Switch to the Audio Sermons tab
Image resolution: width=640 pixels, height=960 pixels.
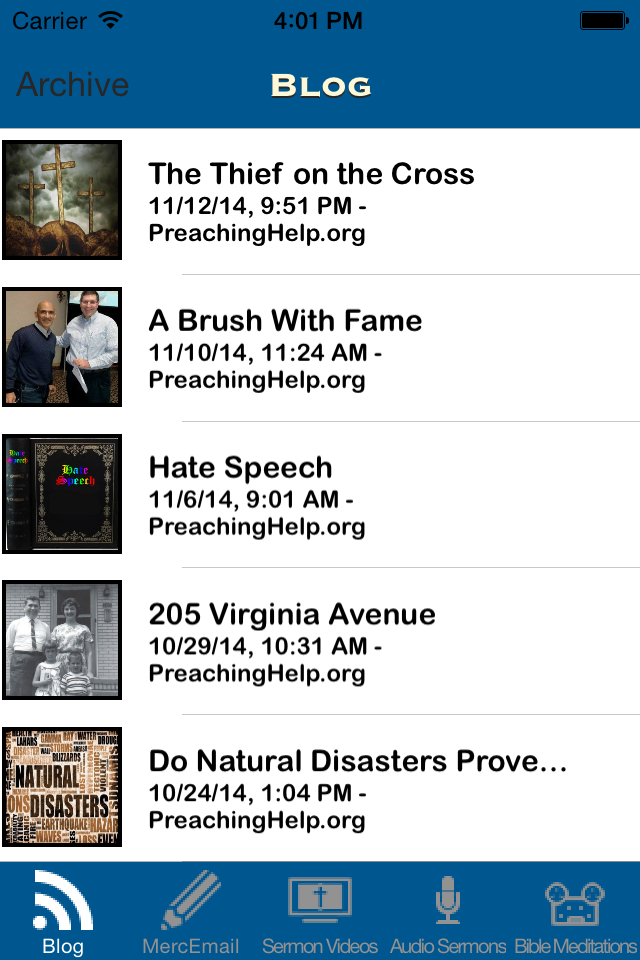(448, 912)
